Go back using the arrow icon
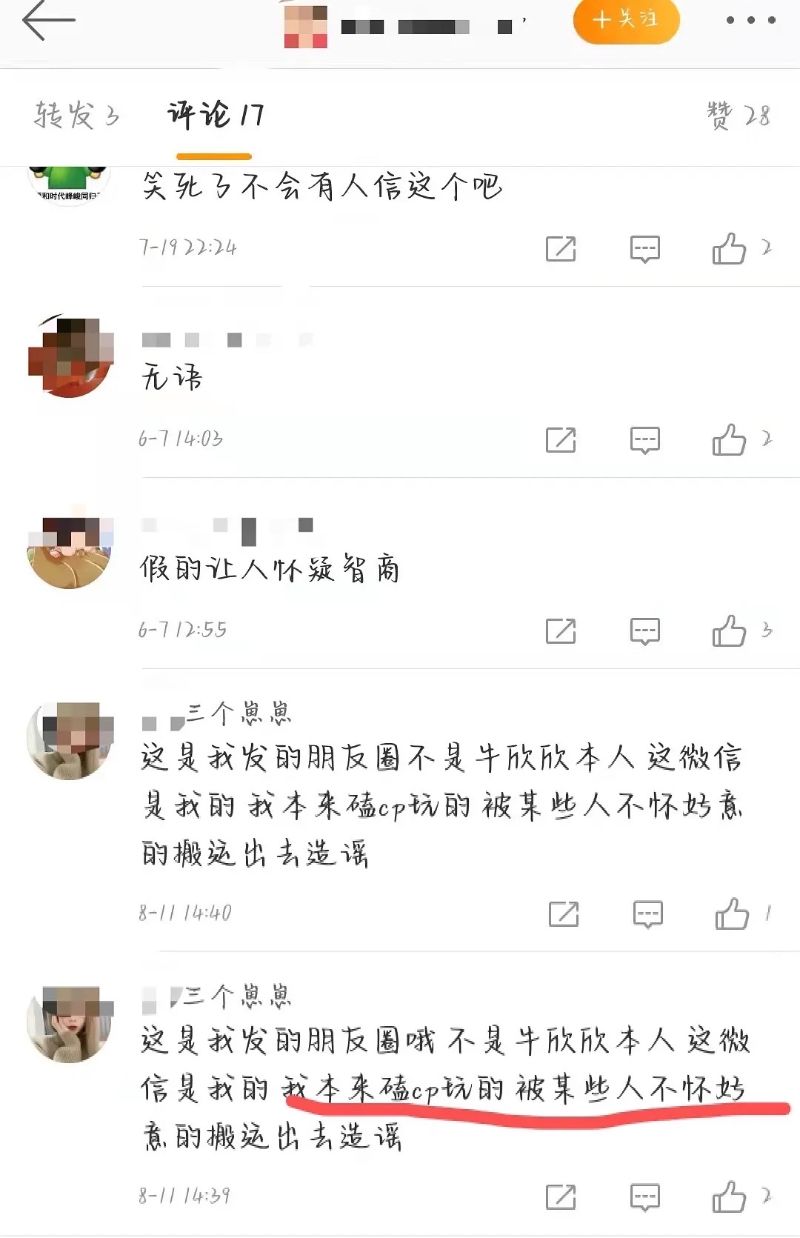The image size is (800, 1238). click(x=47, y=21)
